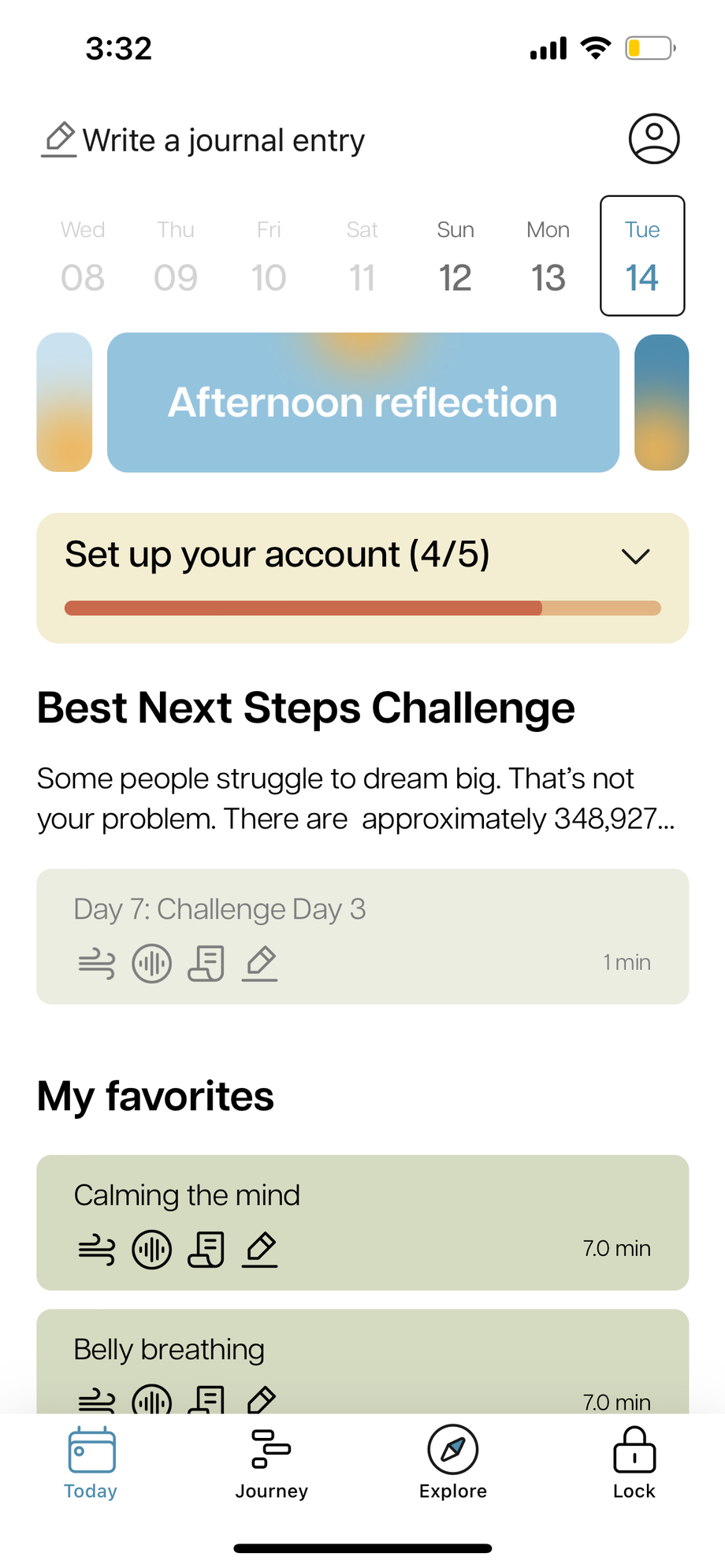Switch to the Today tab
The image size is (725, 1568).
[91, 1463]
